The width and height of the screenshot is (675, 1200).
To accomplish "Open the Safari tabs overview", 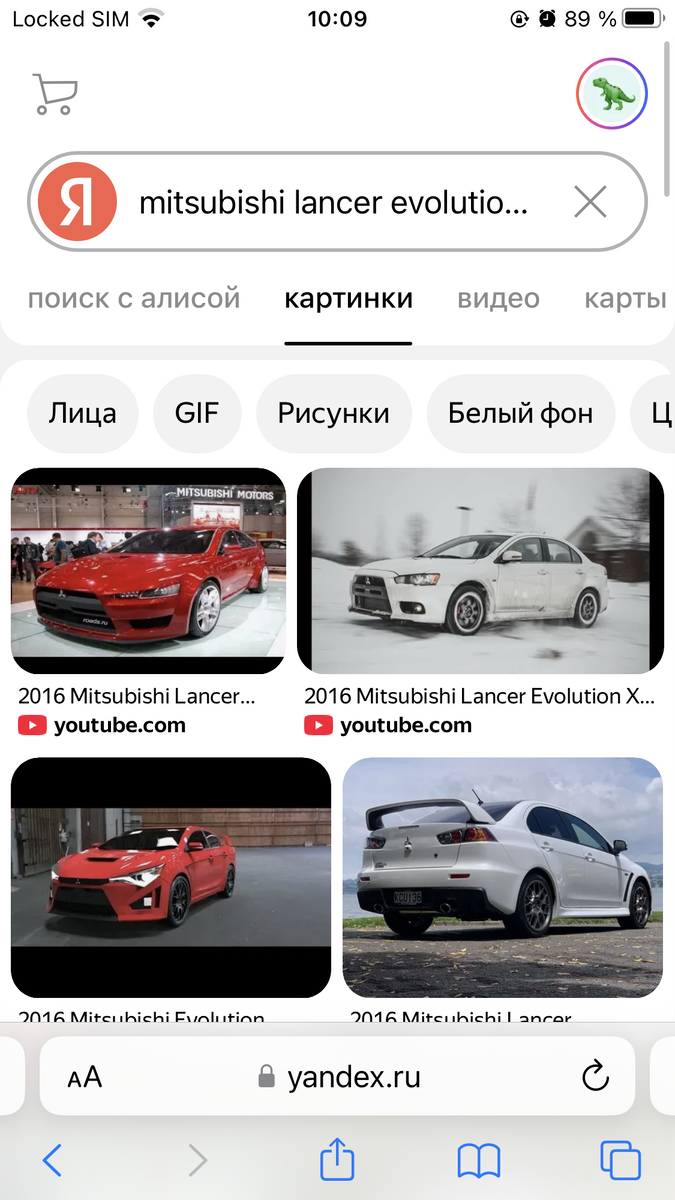I will coord(620,1160).
